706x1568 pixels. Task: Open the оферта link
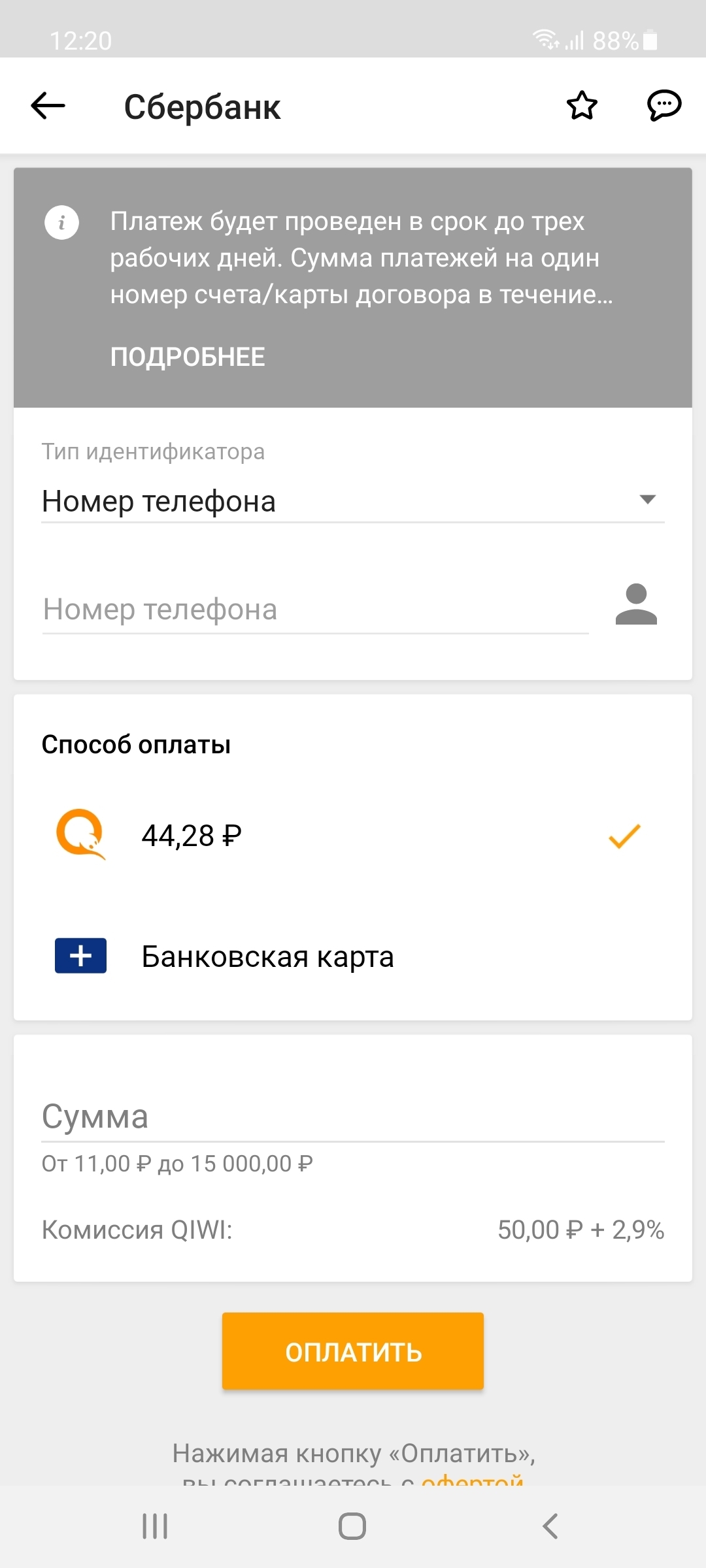pos(472,1479)
